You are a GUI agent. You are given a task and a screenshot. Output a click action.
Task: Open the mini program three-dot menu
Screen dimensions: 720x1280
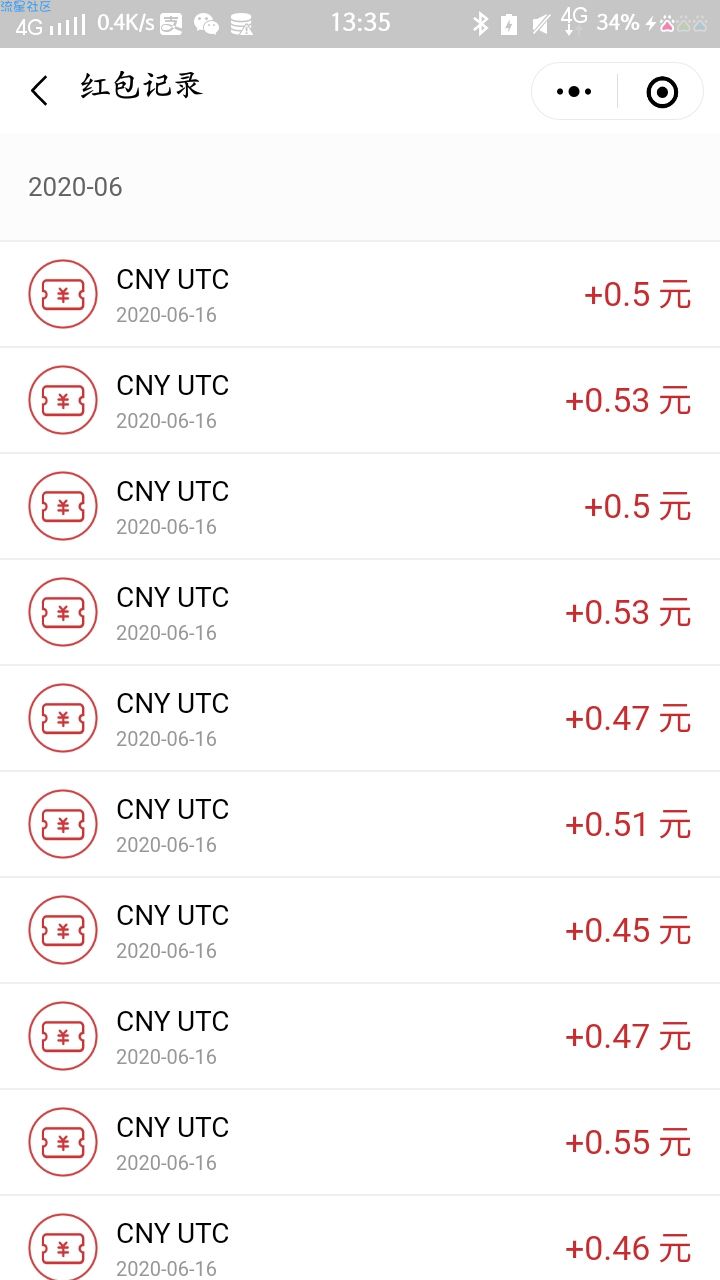point(574,92)
